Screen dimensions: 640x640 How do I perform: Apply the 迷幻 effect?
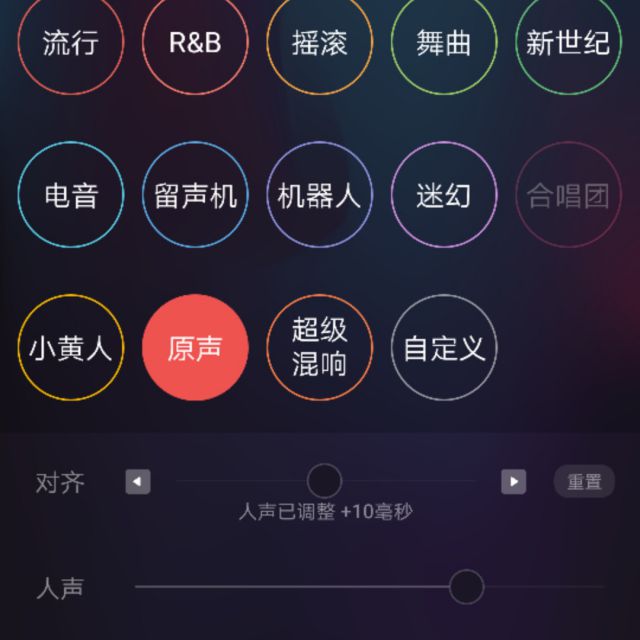pyautogui.click(x=443, y=195)
